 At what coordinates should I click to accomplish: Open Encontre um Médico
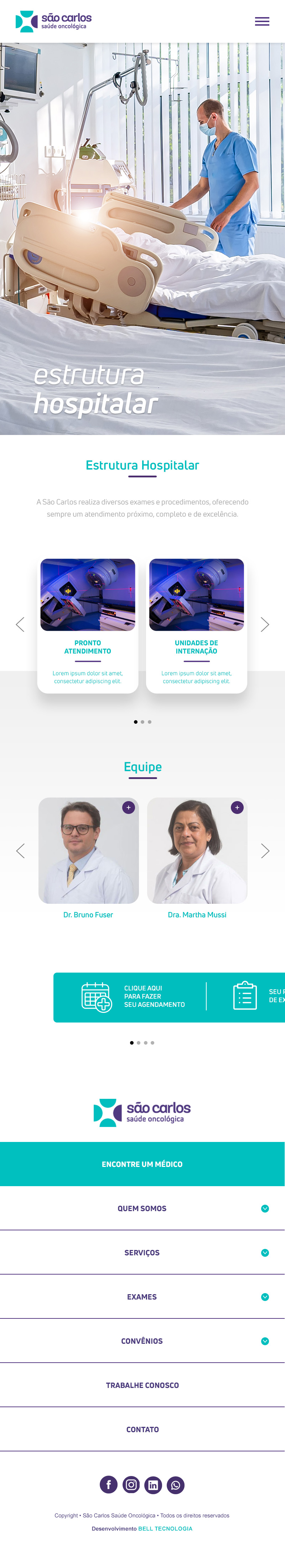[142, 1164]
